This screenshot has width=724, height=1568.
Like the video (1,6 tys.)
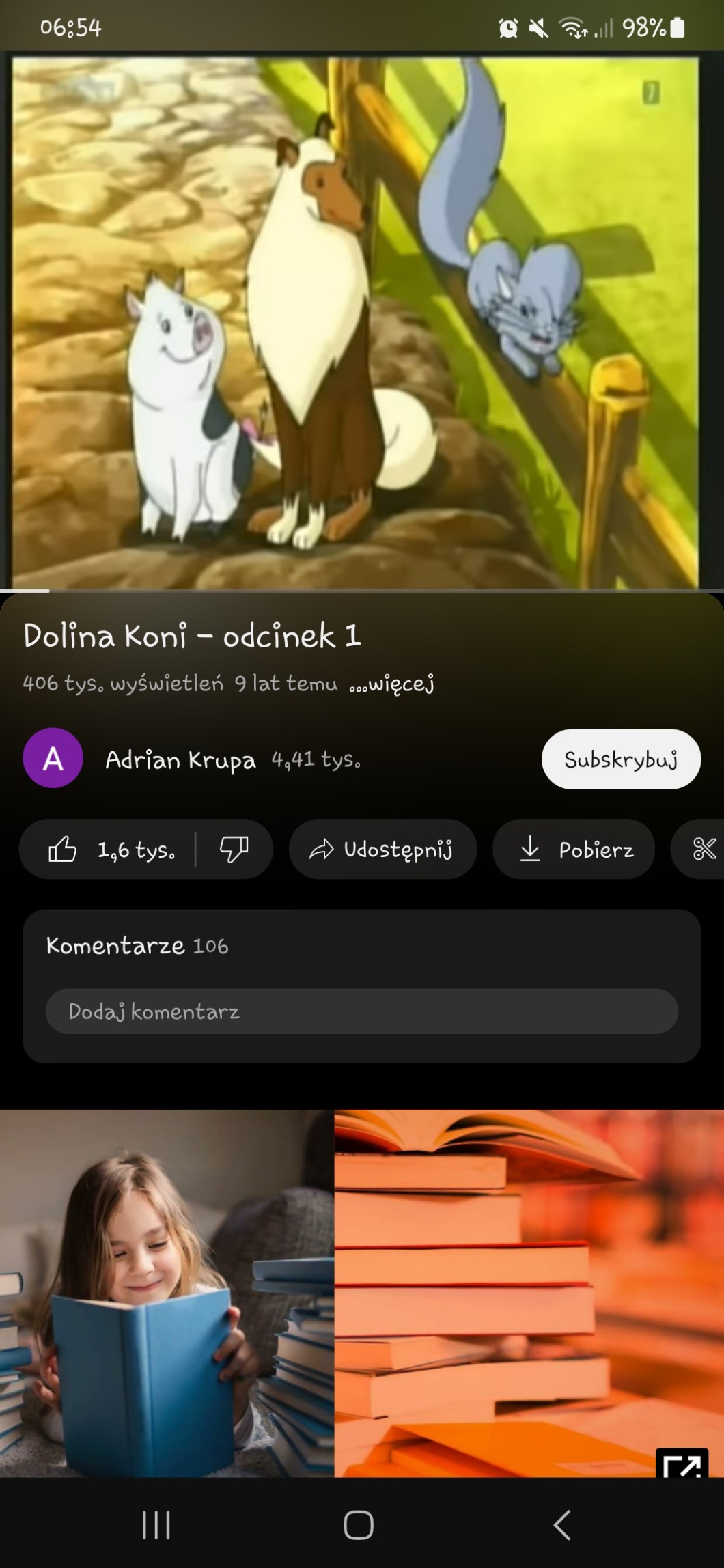[x=109, y=849]
